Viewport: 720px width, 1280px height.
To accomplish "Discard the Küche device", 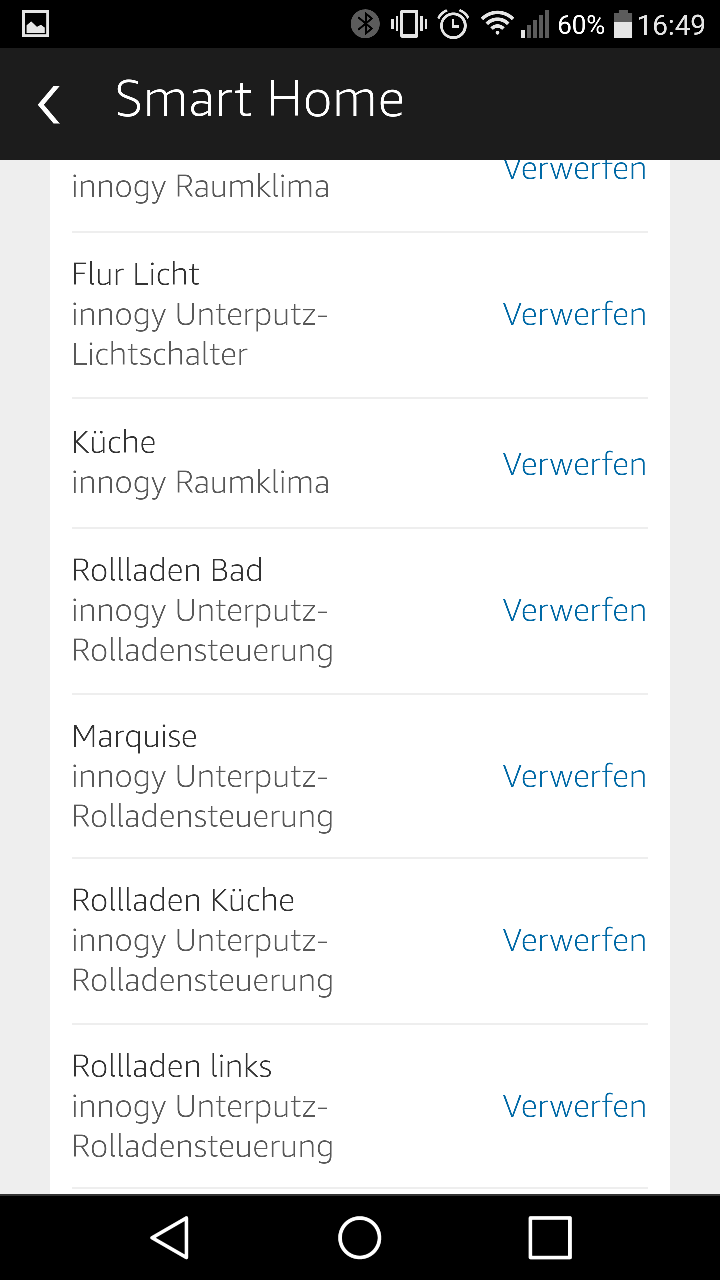I will pyautogui.click(x=574, y=464).
